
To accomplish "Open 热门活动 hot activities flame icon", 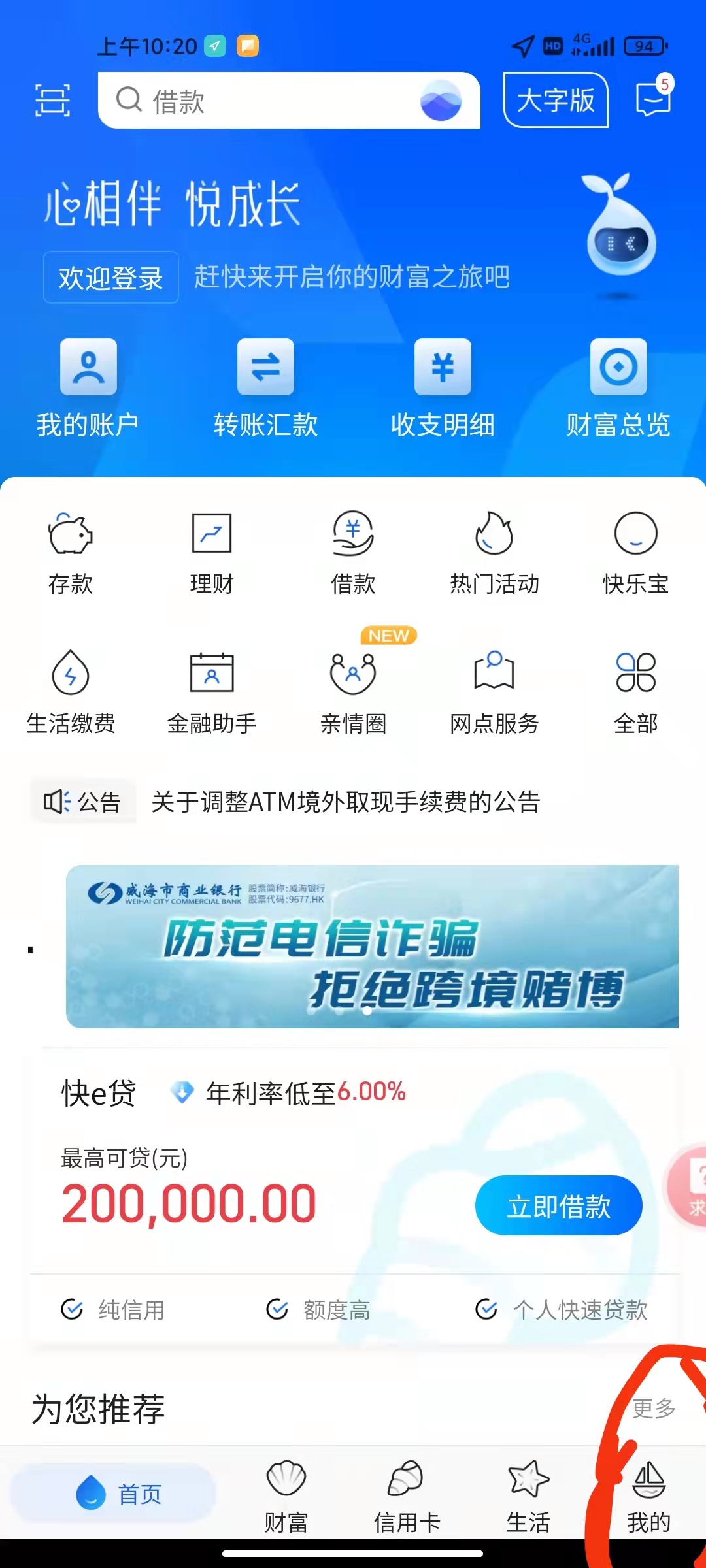I will (494, 552).
